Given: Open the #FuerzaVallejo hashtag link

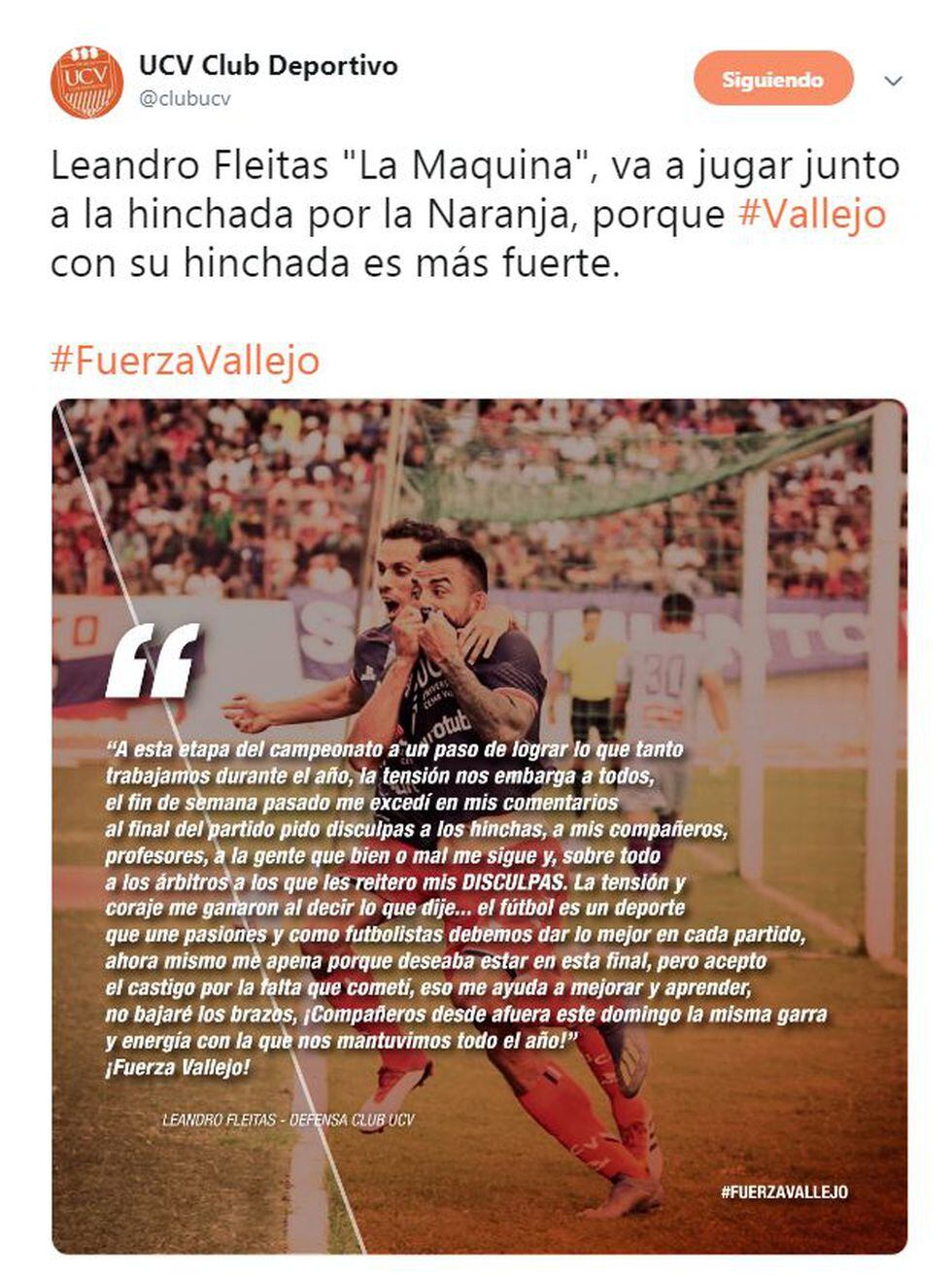Looking at the screenshot, I should 185,361.
